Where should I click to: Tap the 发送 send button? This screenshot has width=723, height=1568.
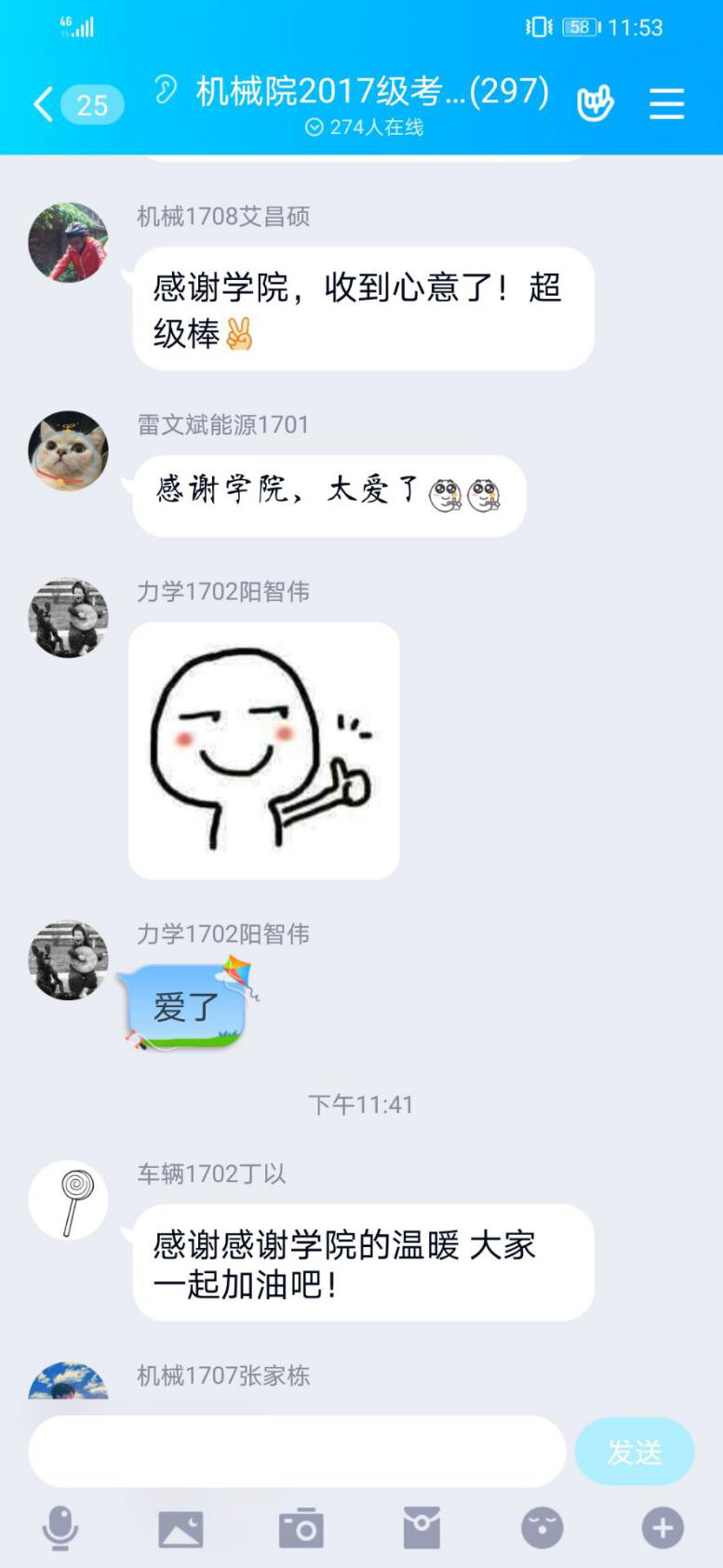634,1451
